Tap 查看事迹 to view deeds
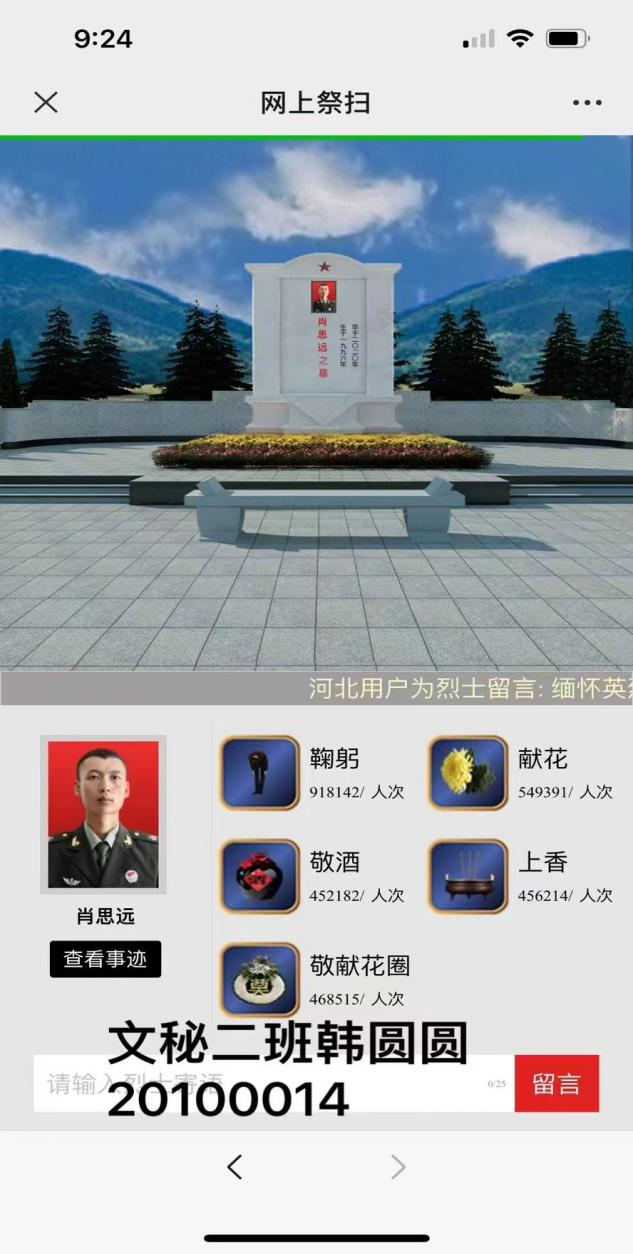This screenshot has width=633, height=1254. 105,959
